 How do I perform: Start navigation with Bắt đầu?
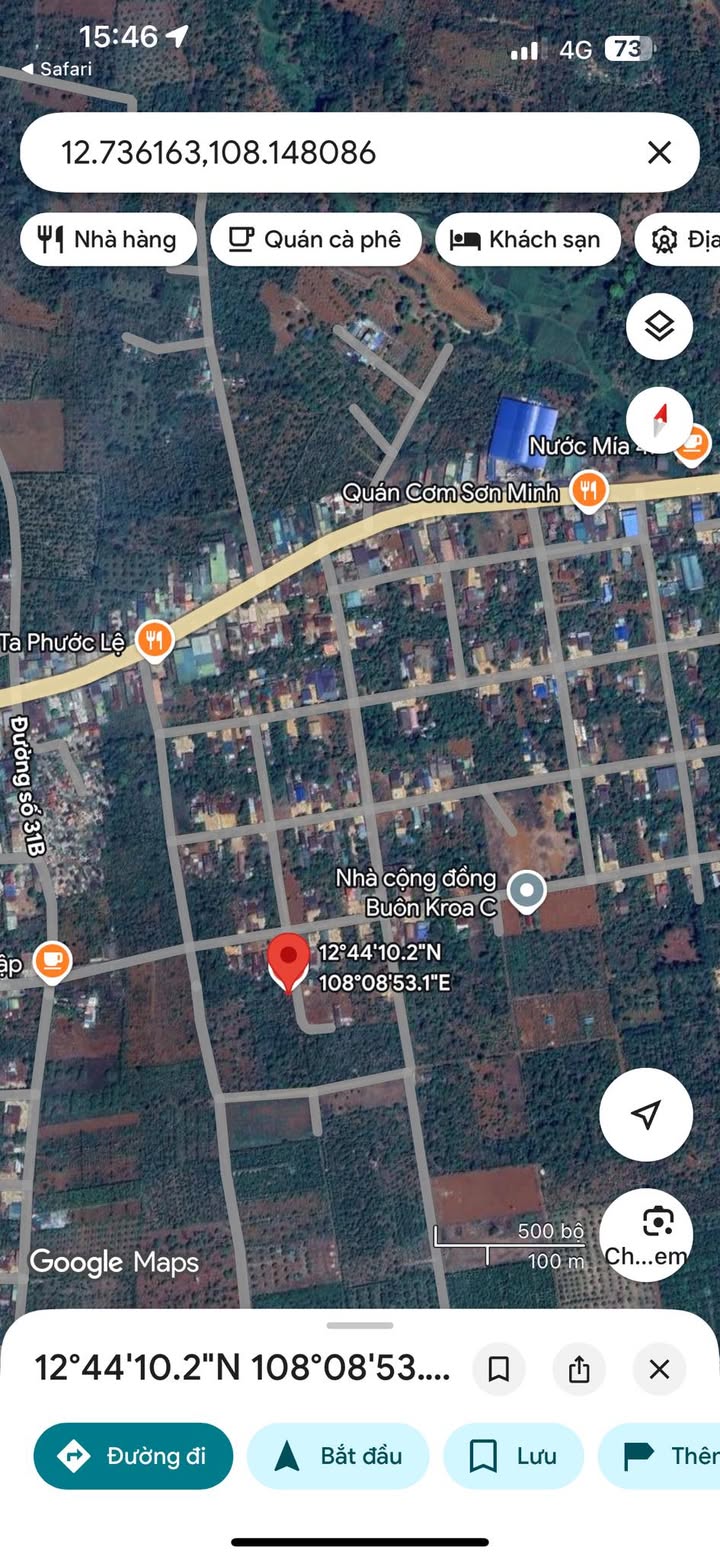(x=338, y=1456)
